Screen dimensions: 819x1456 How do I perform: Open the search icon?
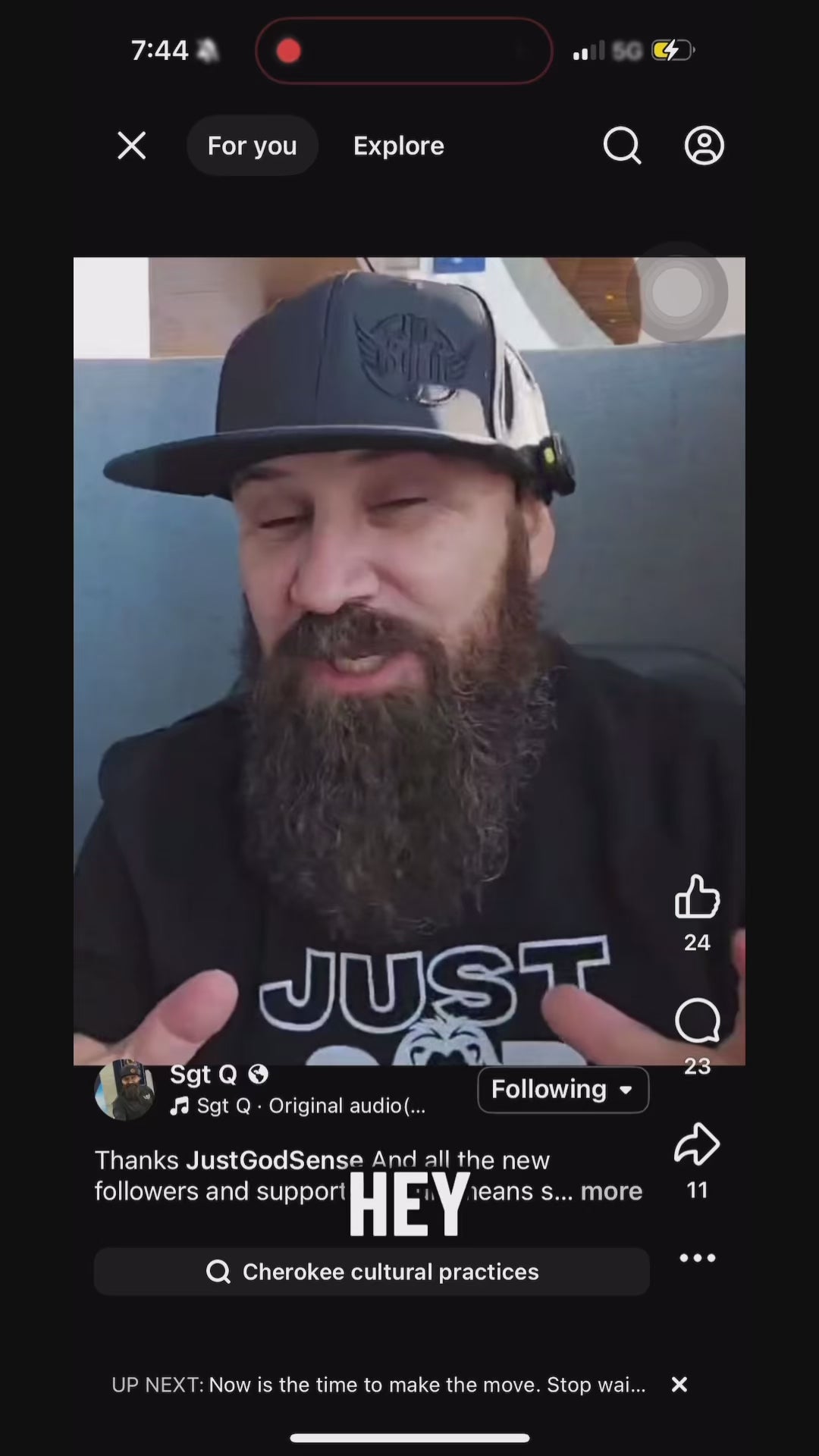(622, 146)
